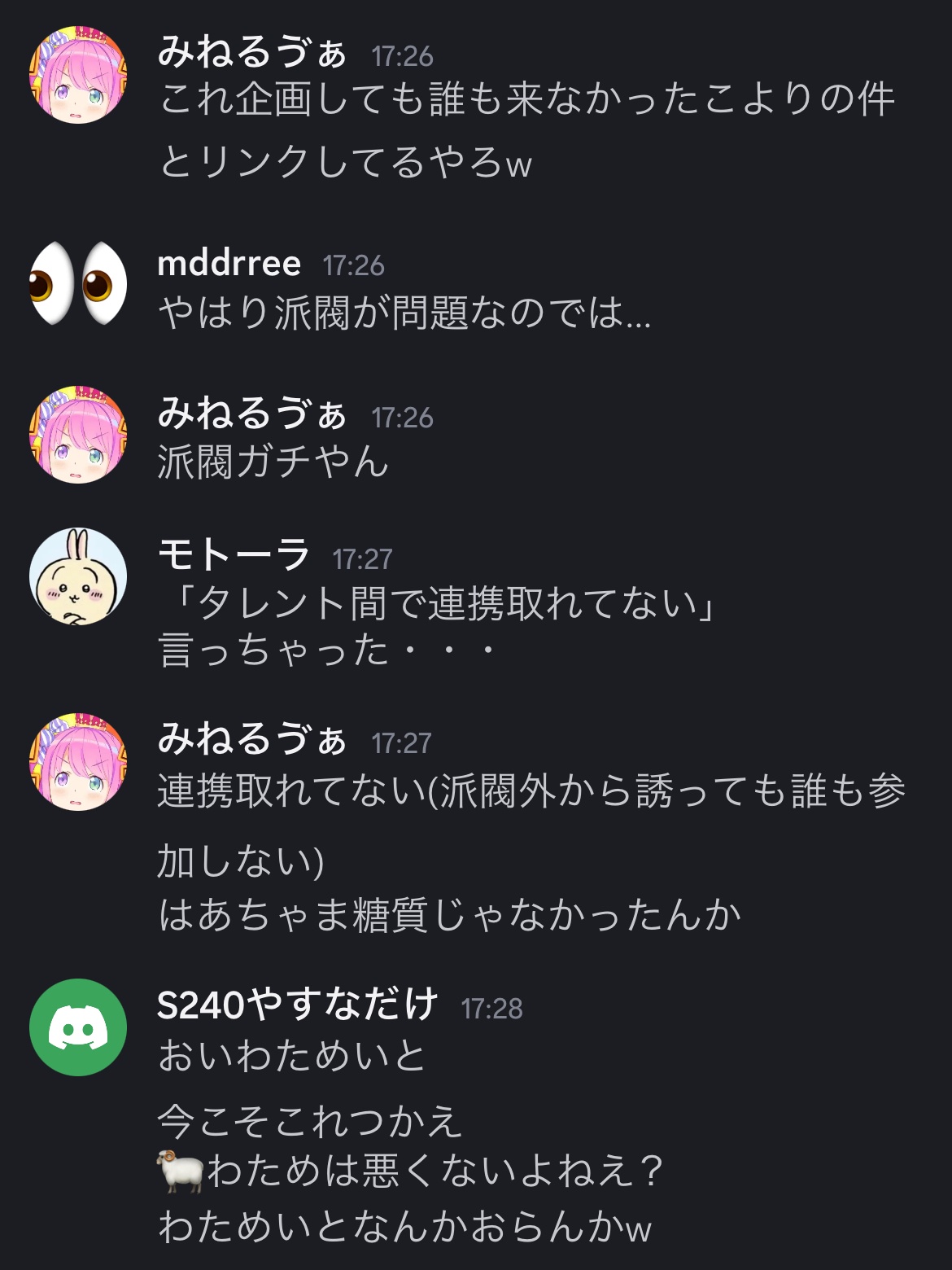Tap the username モトーラ
952x1270 pixels.
tap(234, 557)
